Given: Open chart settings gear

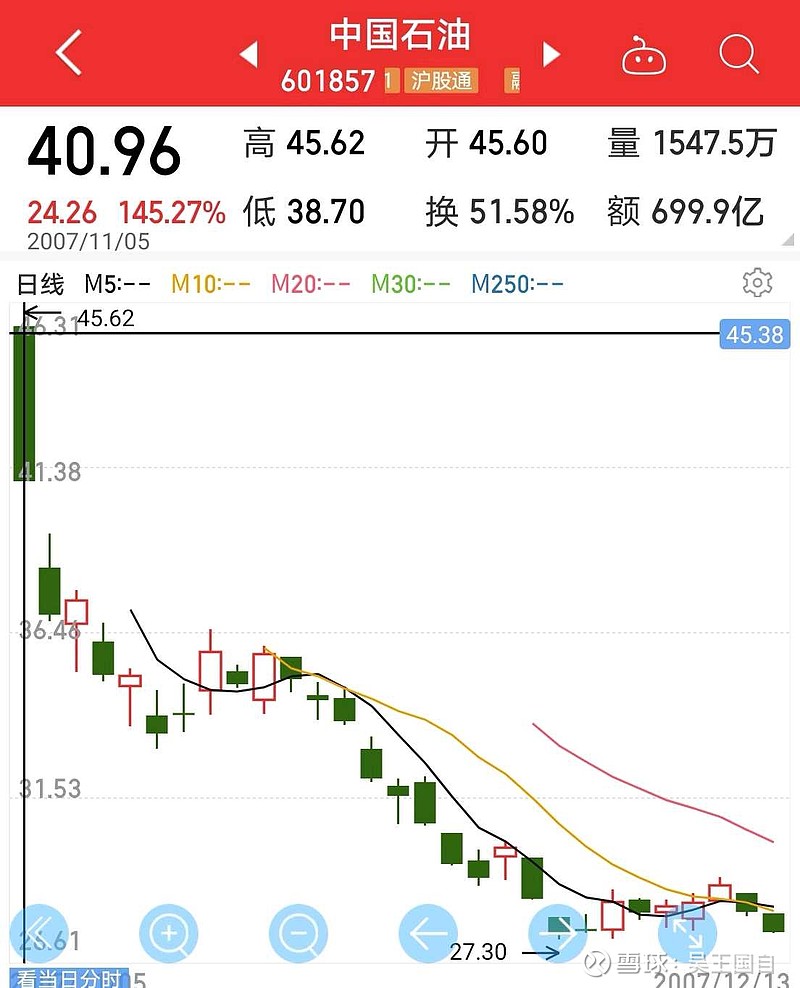Looking at the screenshot, I should 757,283.
